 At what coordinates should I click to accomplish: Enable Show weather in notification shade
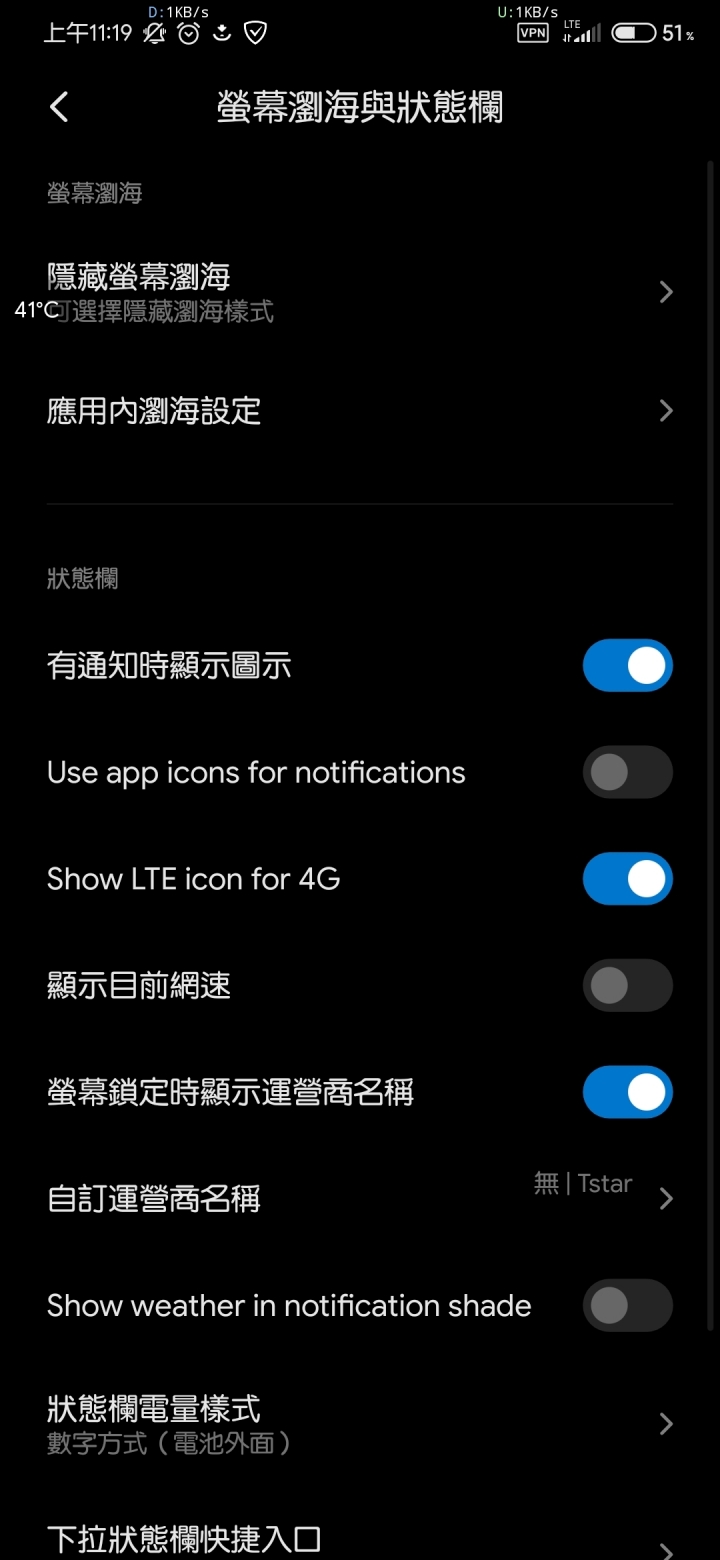pyautogui.click(x=628, y=1305)
